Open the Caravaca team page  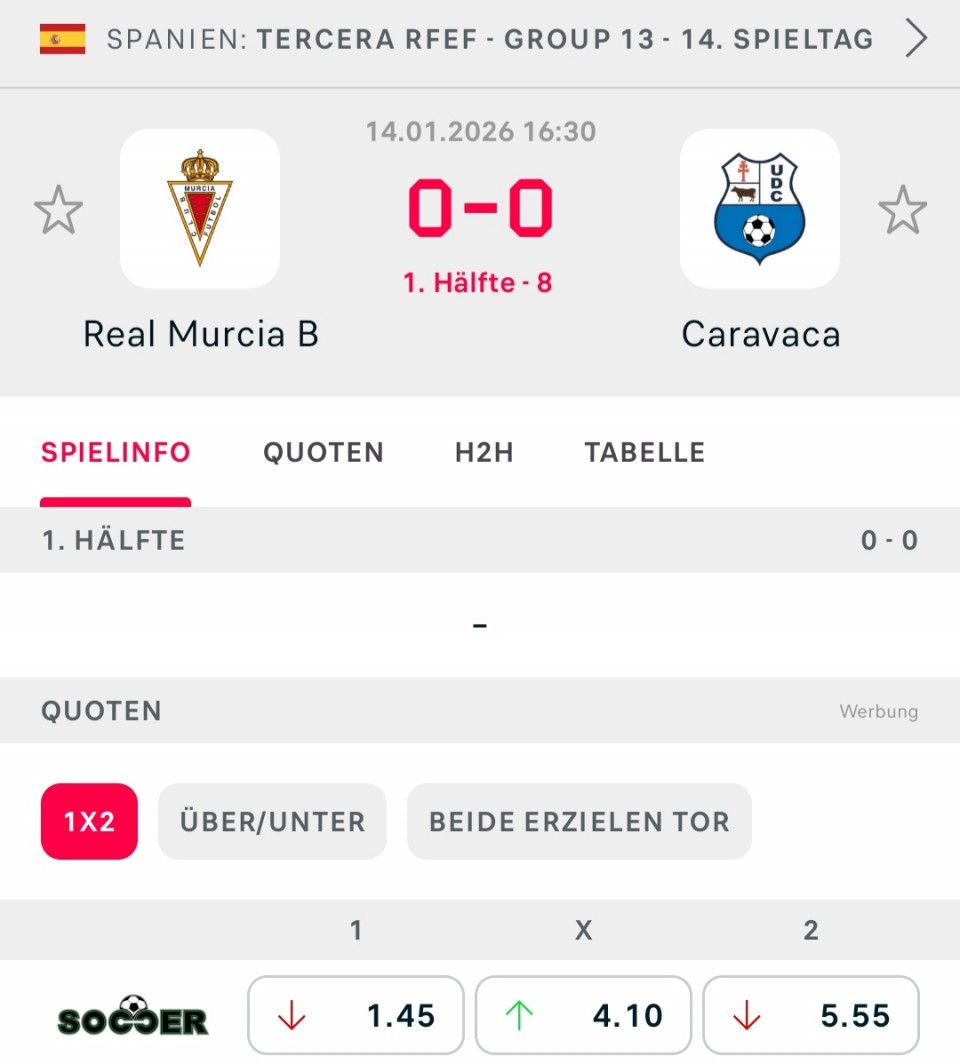pyautogui.click(x=760, y=209)
